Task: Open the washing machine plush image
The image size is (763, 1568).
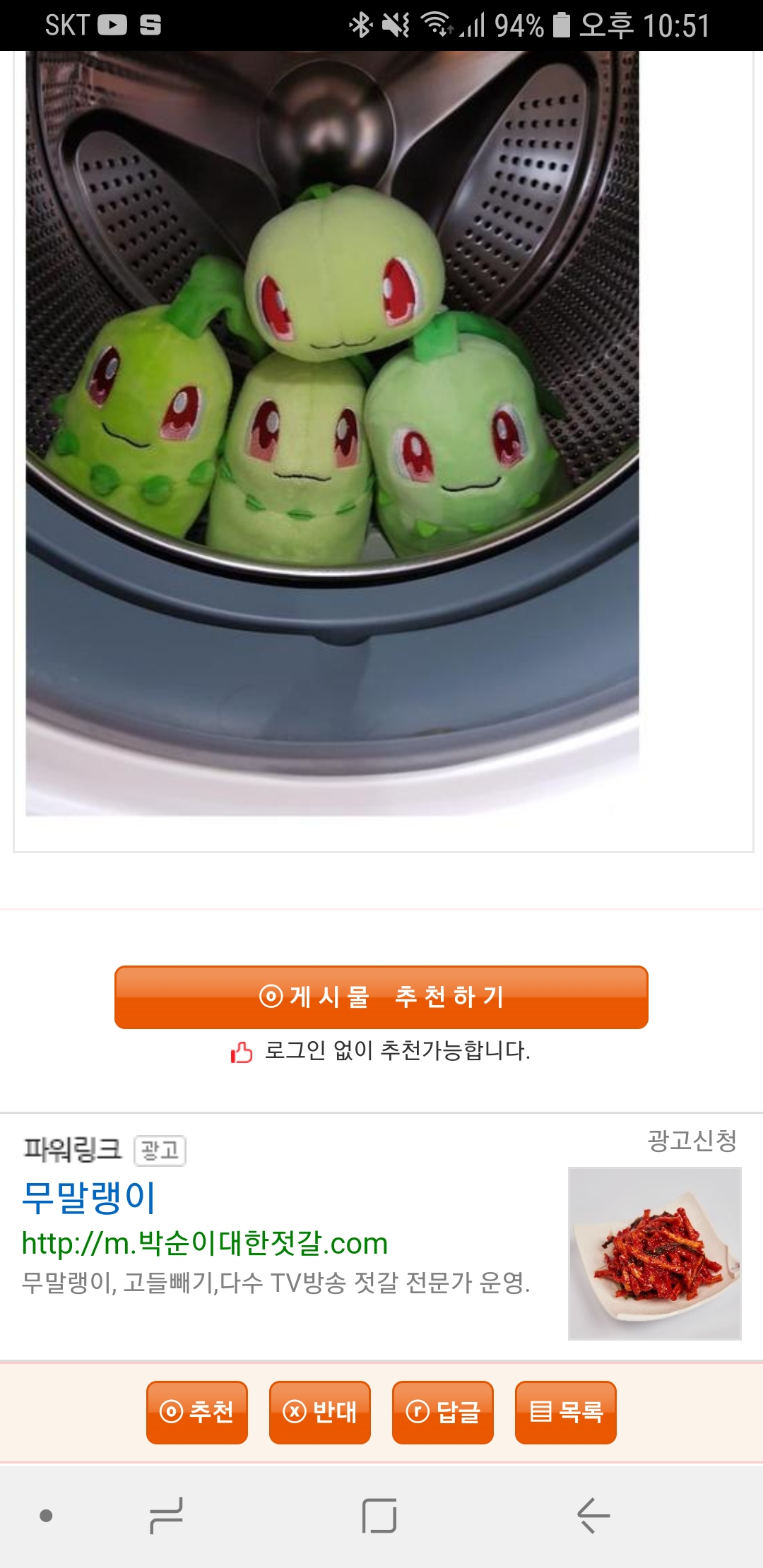Action: [x=332, y=431]
